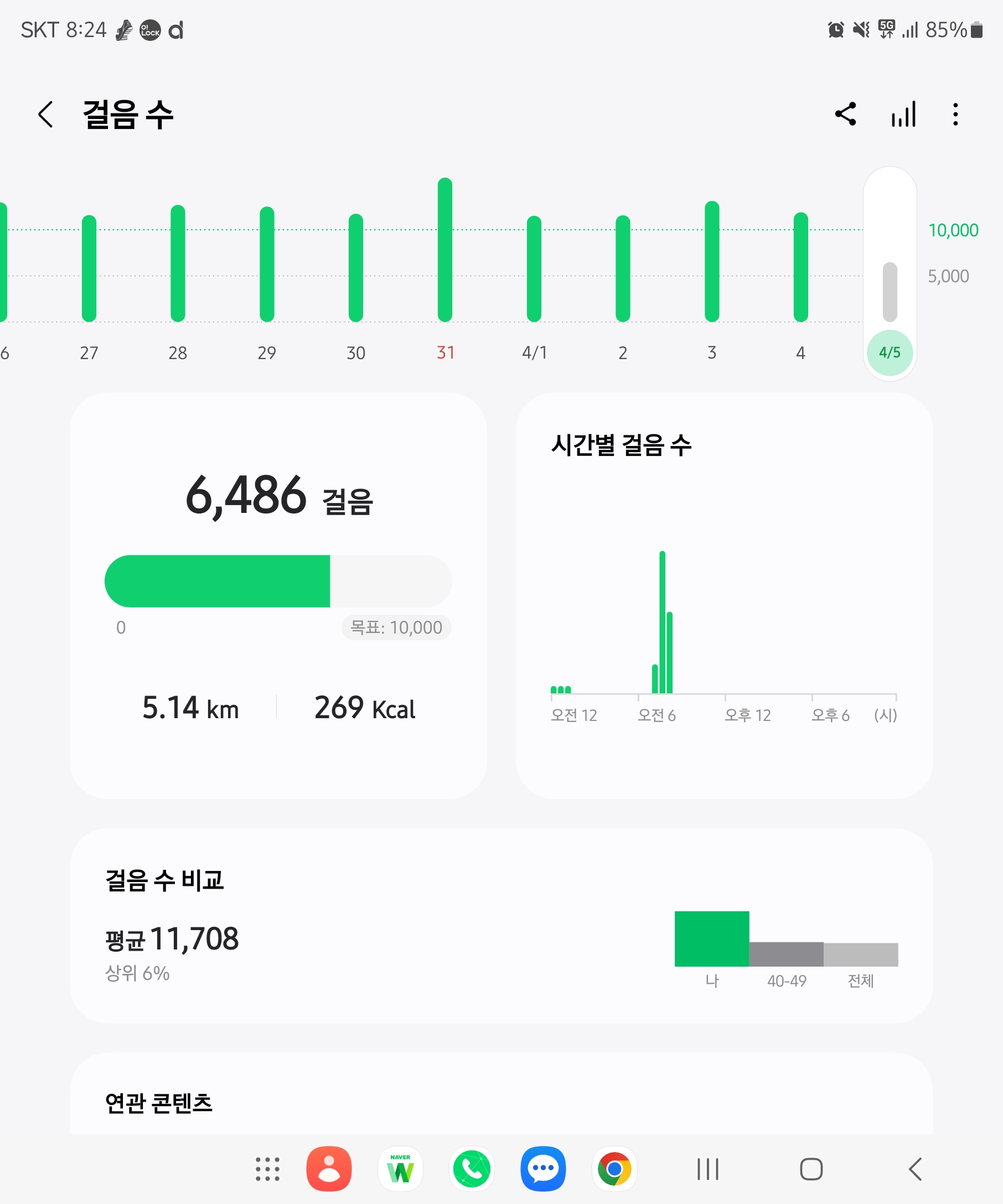This screenshot has height=1204, width=1003.
Task: Go to the home screen
Action: (811, 1169)
